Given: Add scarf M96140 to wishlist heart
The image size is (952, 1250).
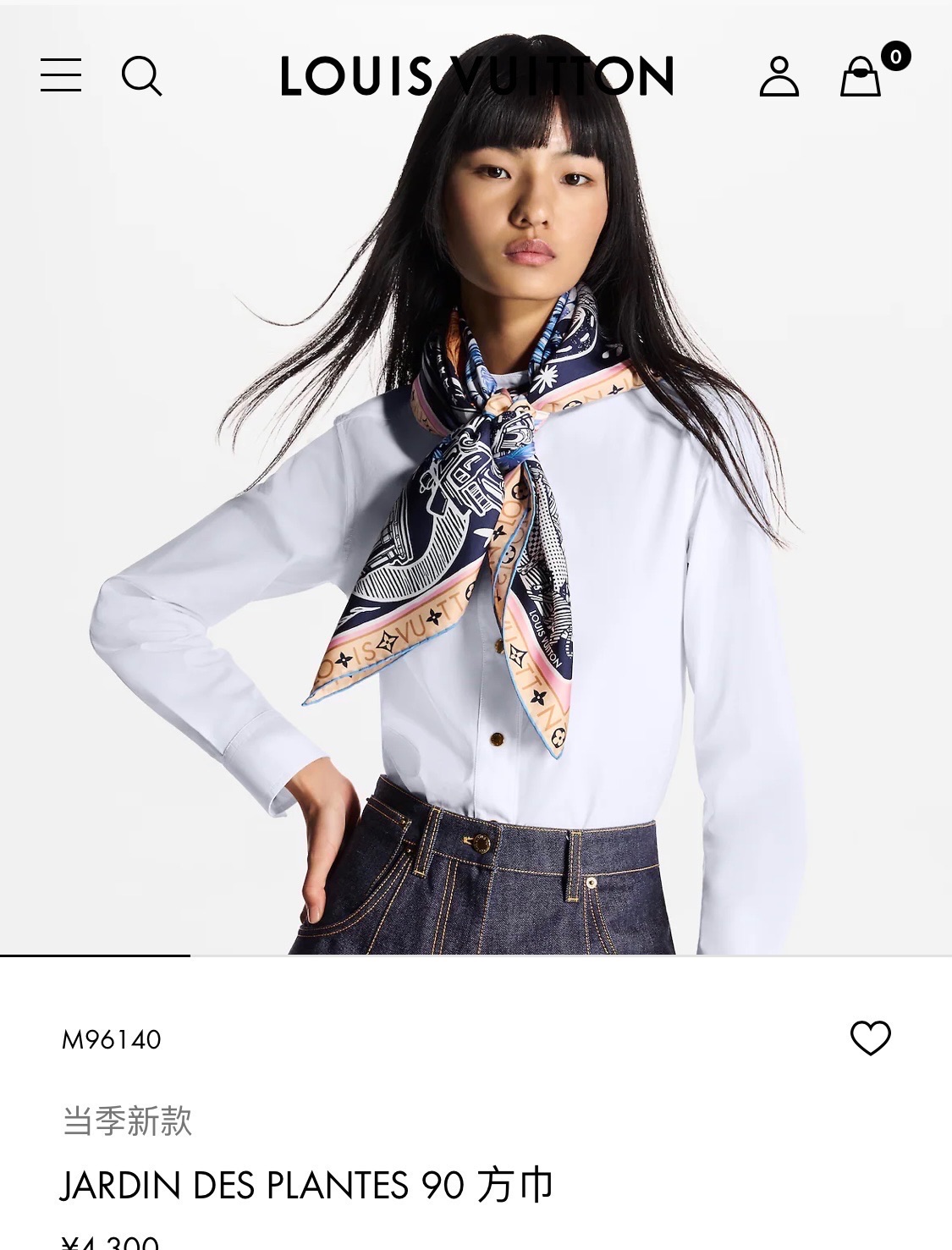Looking at the screenshot, I should (871, 1038).
